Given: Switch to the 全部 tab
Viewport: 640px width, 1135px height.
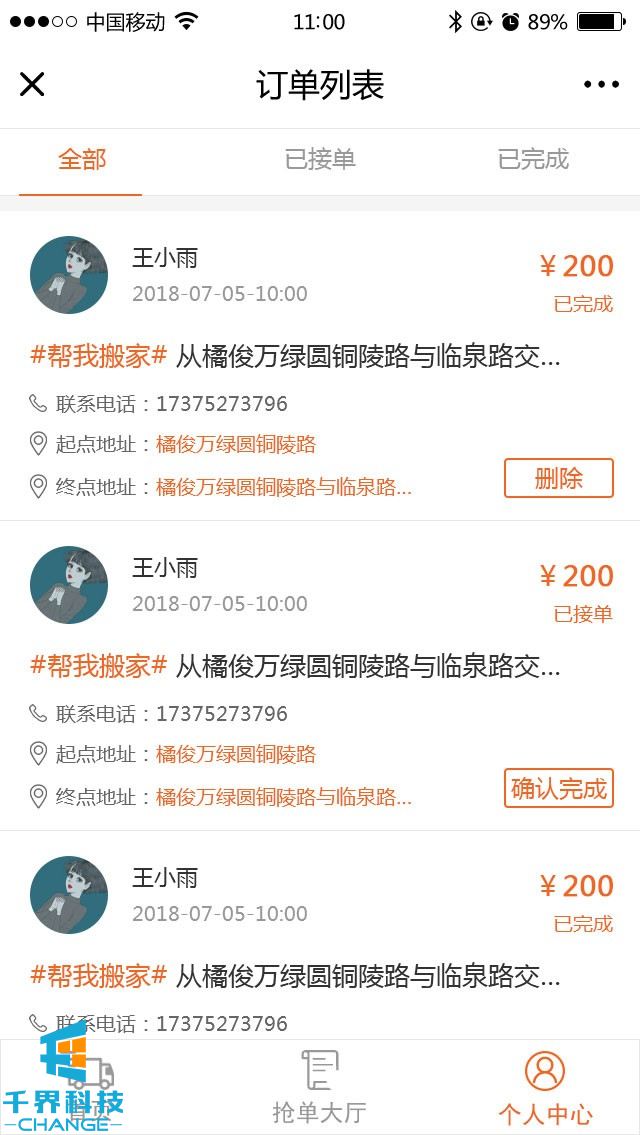Looking at the screenshot, I should click(x=82, y=160).
